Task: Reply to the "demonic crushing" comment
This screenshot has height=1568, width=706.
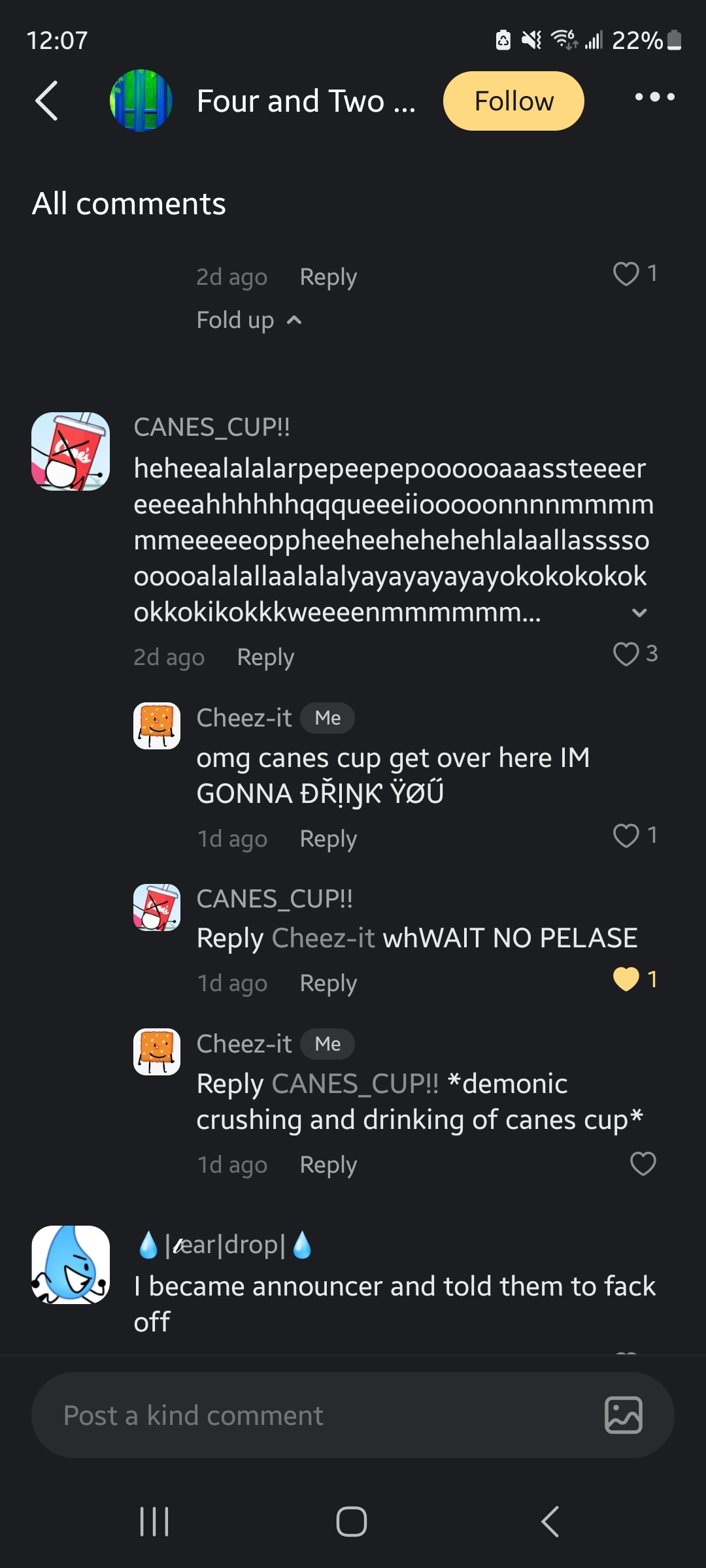Action: pyautogui.click(x=328, y=1165)
